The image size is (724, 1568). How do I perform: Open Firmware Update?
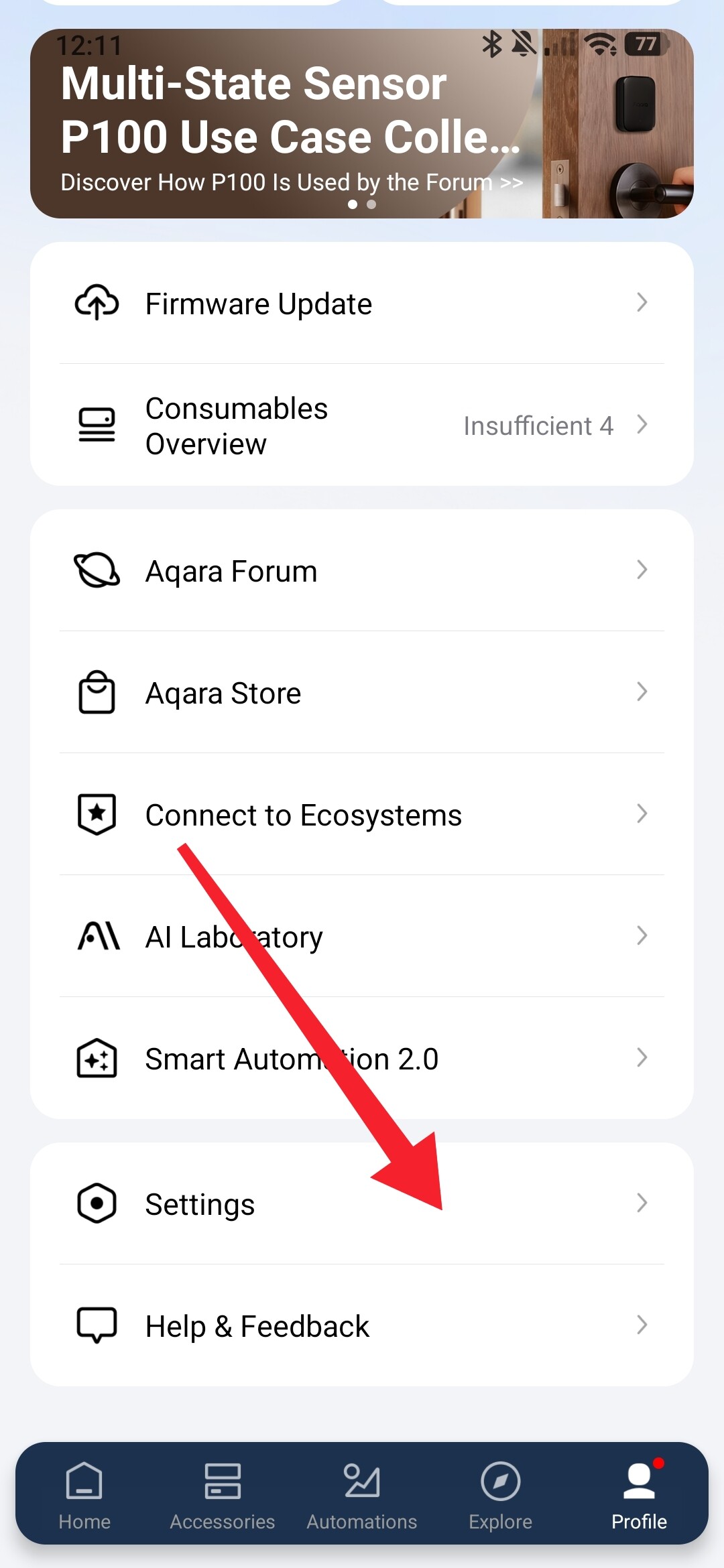click(362, 304)
